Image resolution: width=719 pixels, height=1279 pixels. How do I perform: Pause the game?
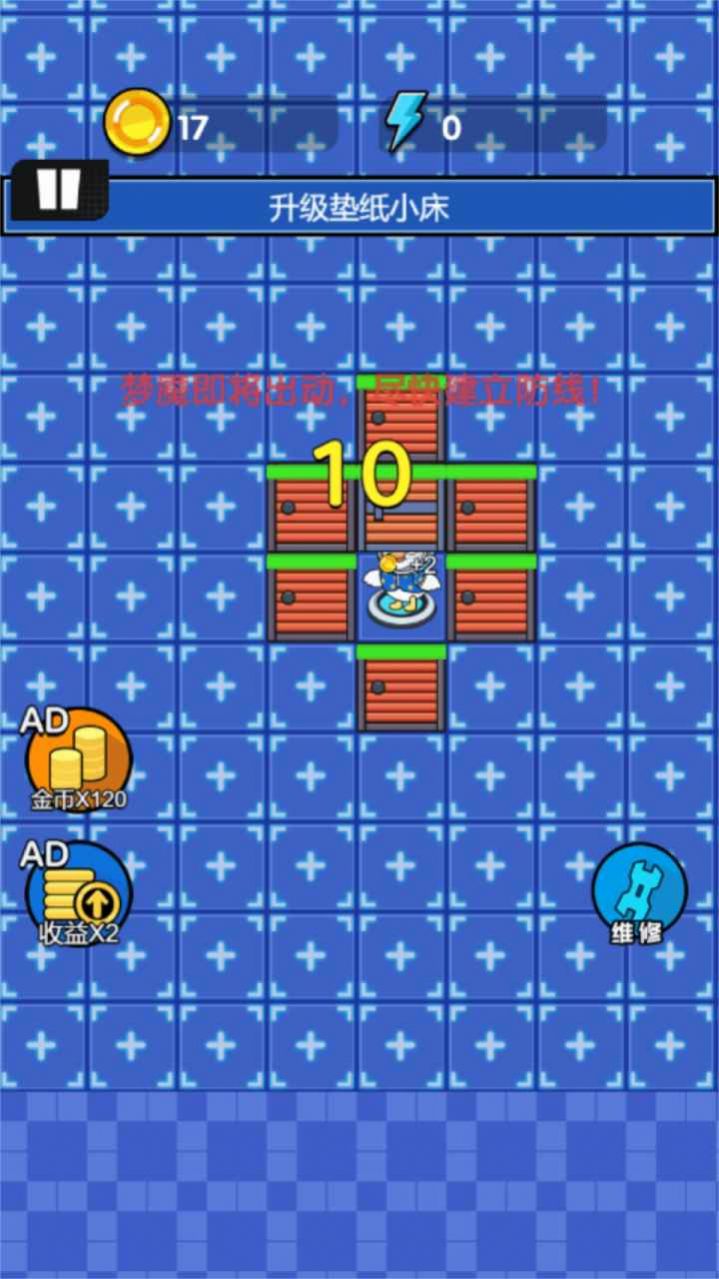[59, 189]
